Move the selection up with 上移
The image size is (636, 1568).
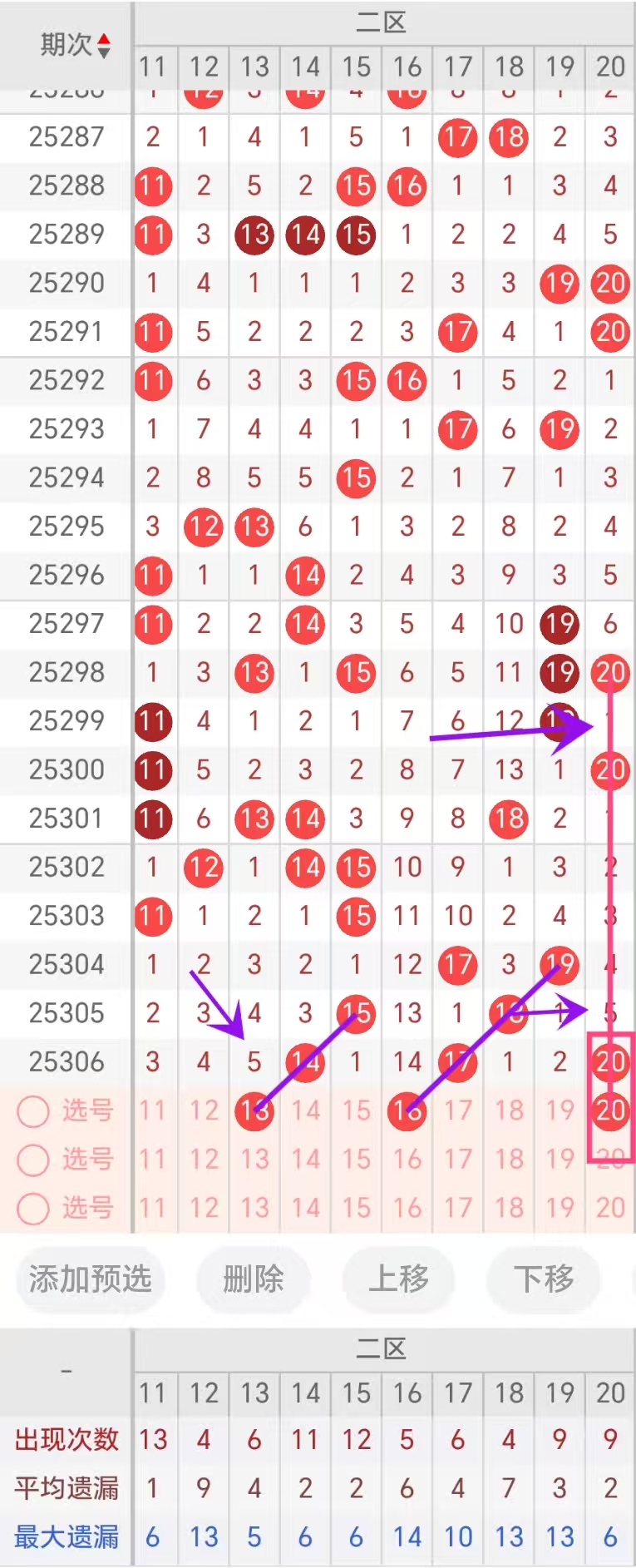[399, 1279]
